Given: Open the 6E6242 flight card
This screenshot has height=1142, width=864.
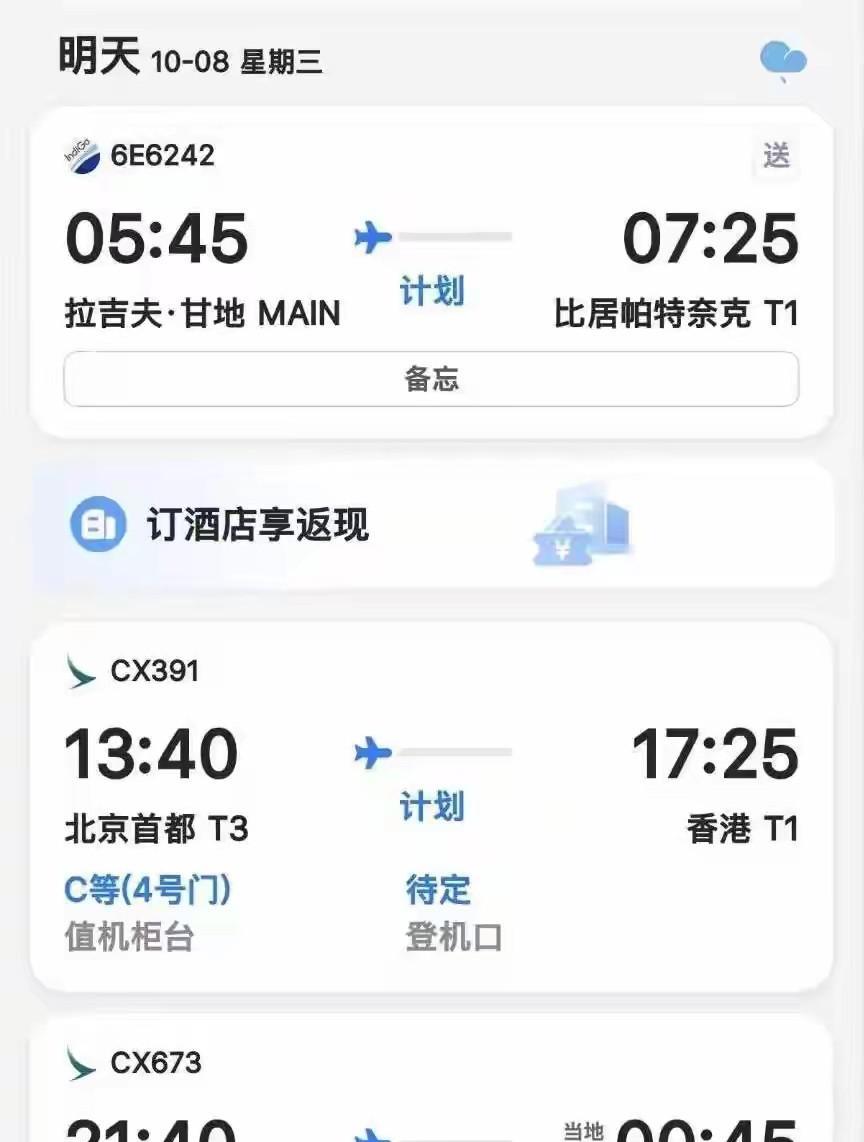Looking at the screenshot, I should 431,272.
